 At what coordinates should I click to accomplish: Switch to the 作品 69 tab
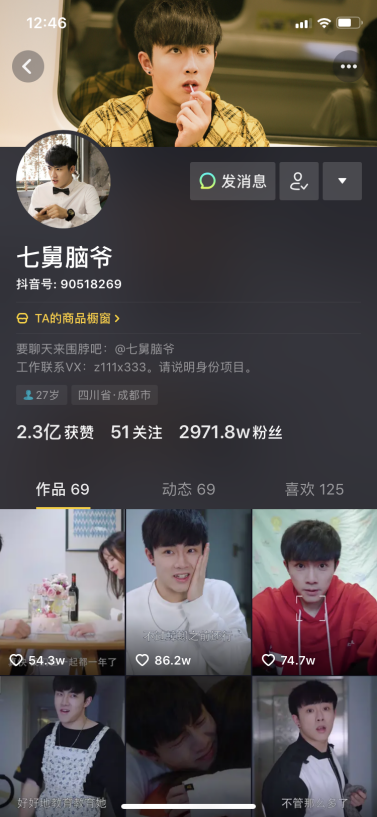[62, 489]
